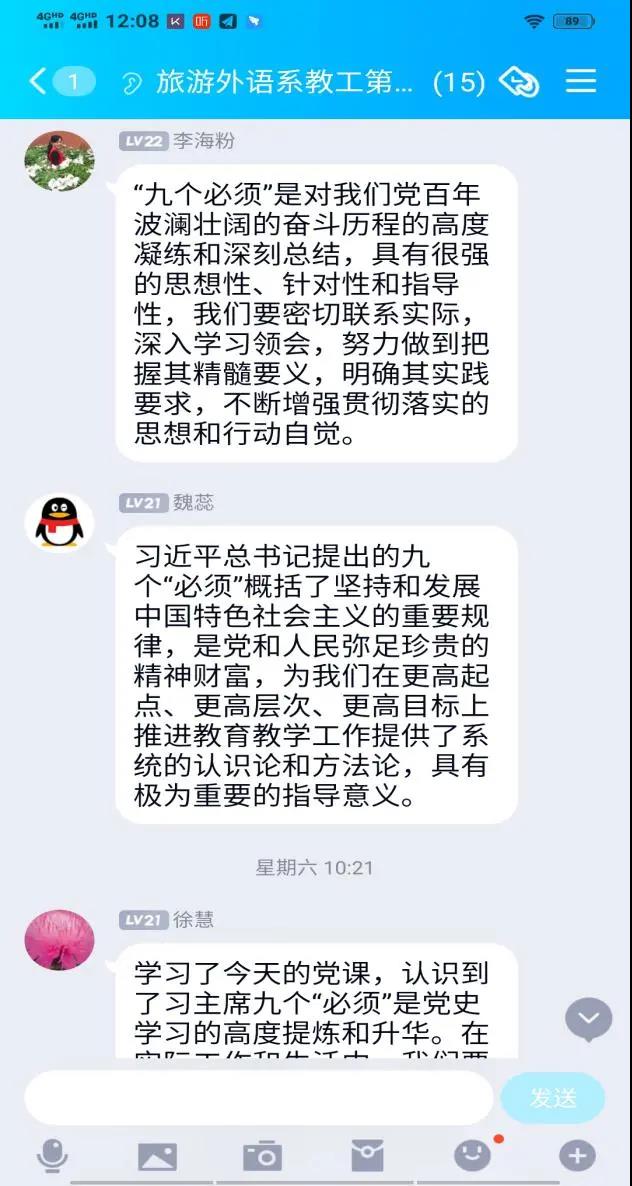Open the photo gallery picker
632x1186 pixels.
[157, 1156]
